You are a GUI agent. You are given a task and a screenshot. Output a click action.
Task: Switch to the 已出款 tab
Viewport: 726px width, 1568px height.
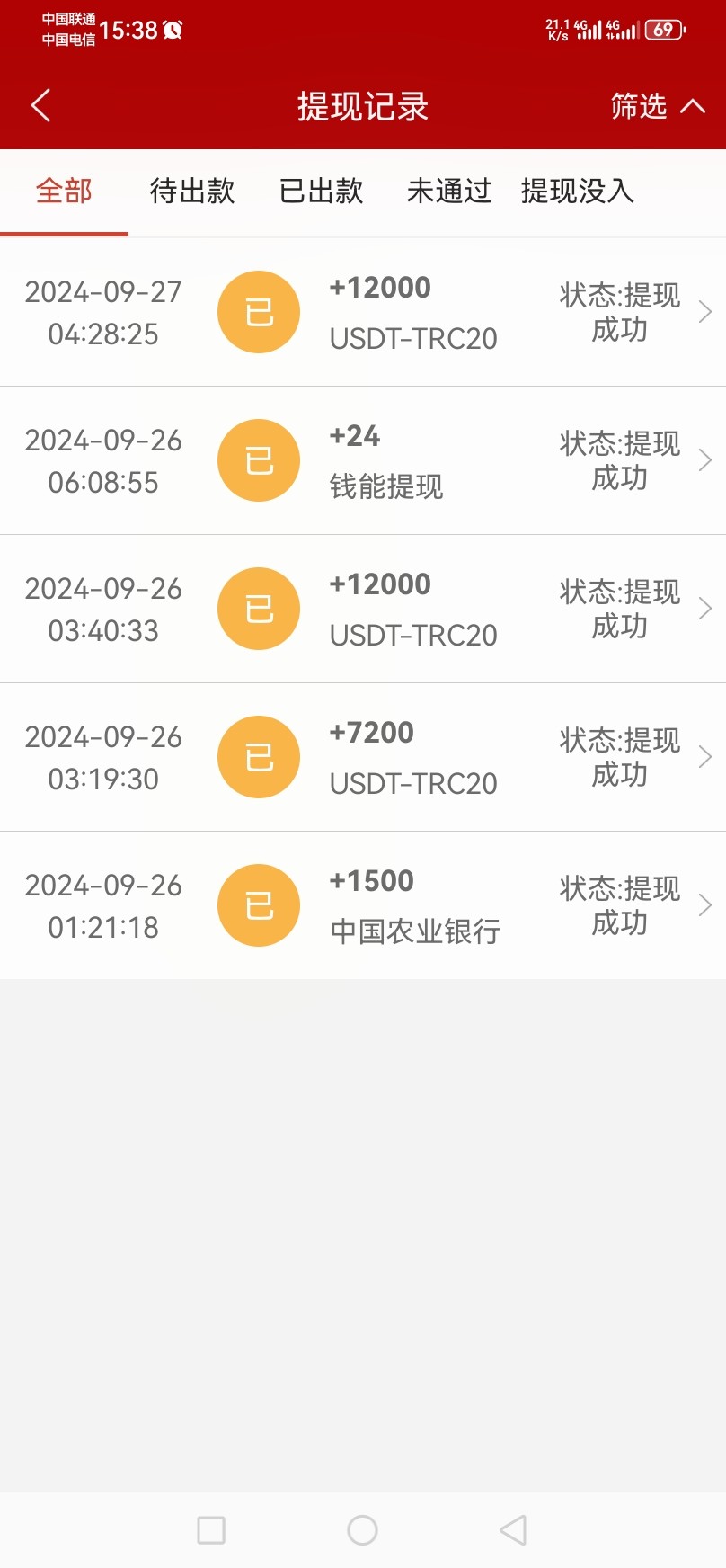click(x=321, y=192)
